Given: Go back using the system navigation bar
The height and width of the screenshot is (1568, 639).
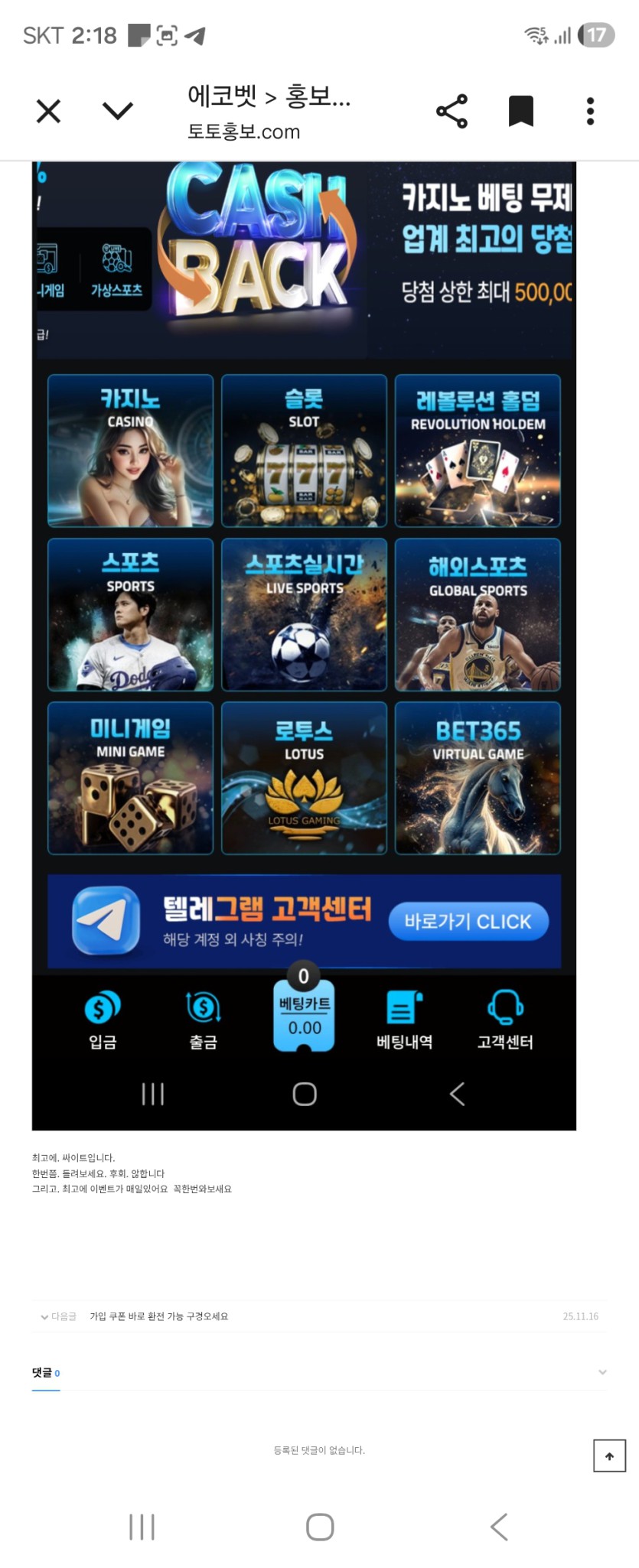Looking at the screenshot, I should (499, 1527).
